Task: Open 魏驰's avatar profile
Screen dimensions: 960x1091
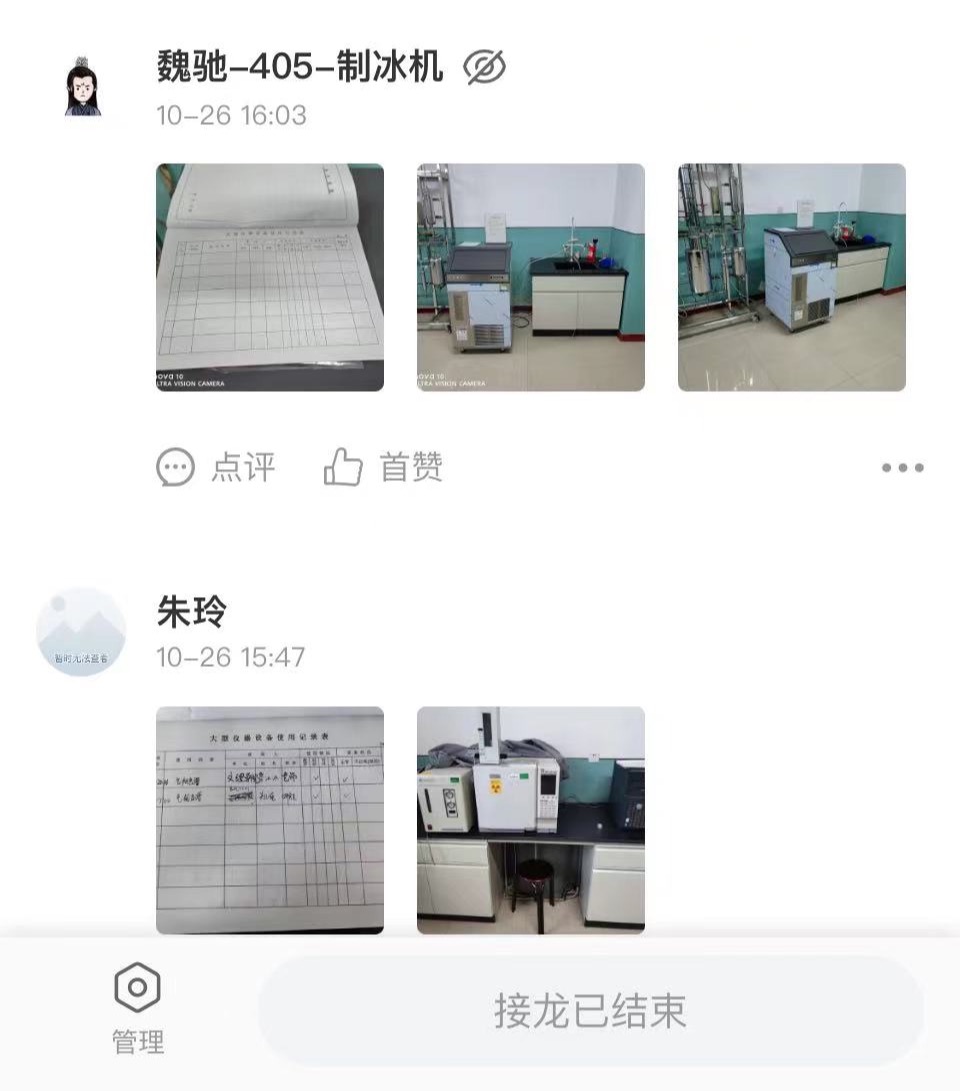Action: click(83, 87)
